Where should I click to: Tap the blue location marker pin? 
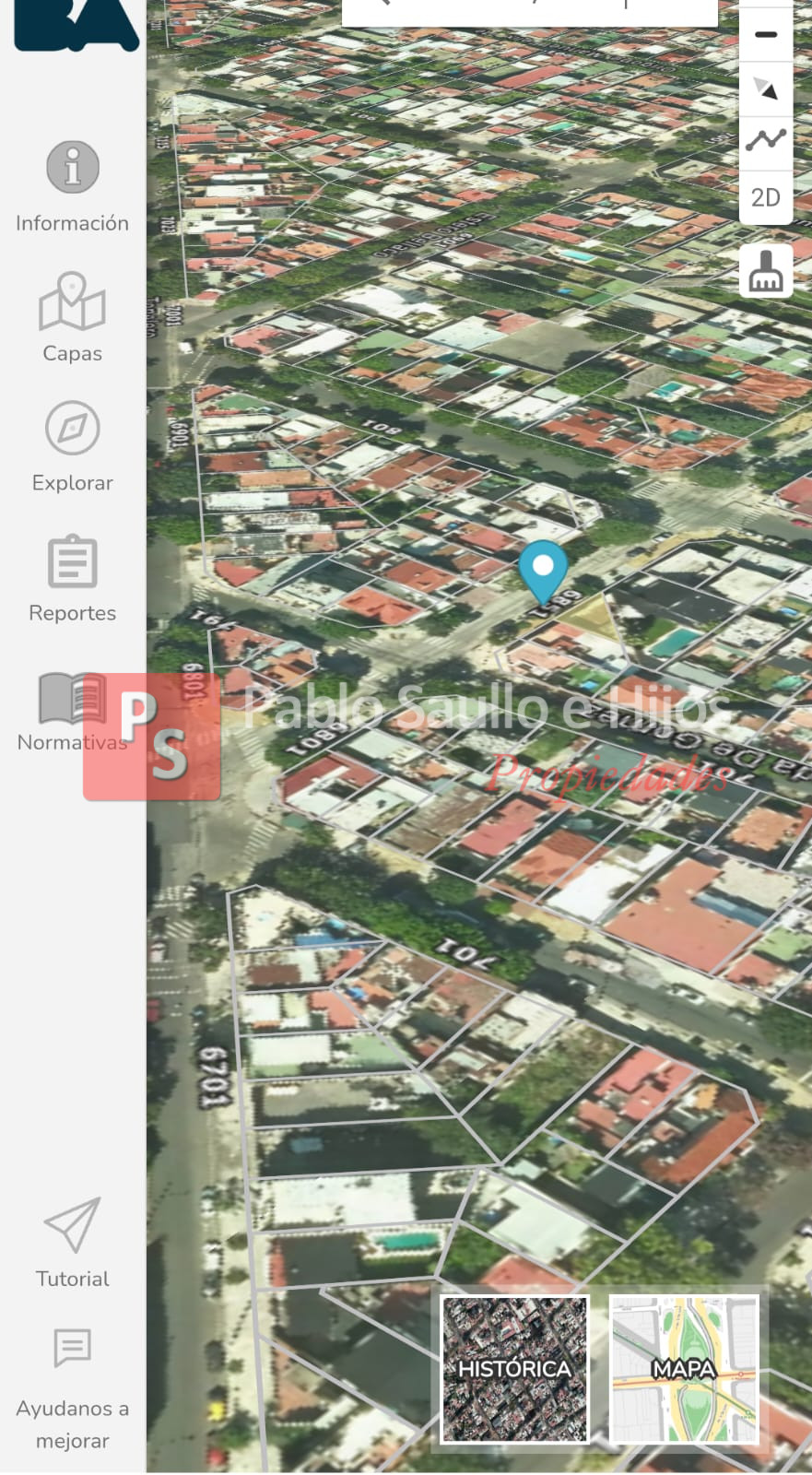tap(543, 569)
